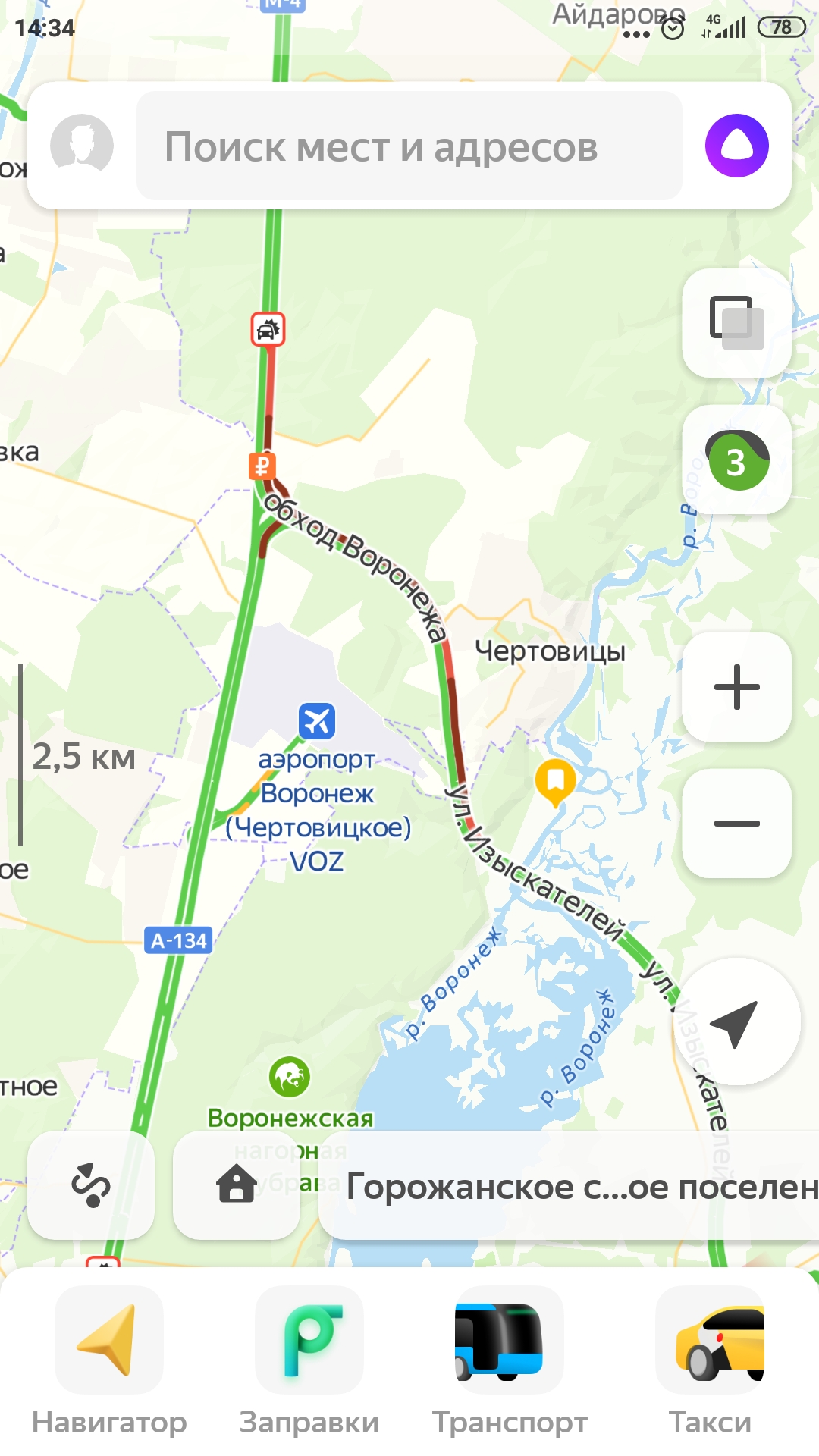Toggle the traffic level indicator
The height and width of the screenshot is (1456, 819).
[736, 460]
